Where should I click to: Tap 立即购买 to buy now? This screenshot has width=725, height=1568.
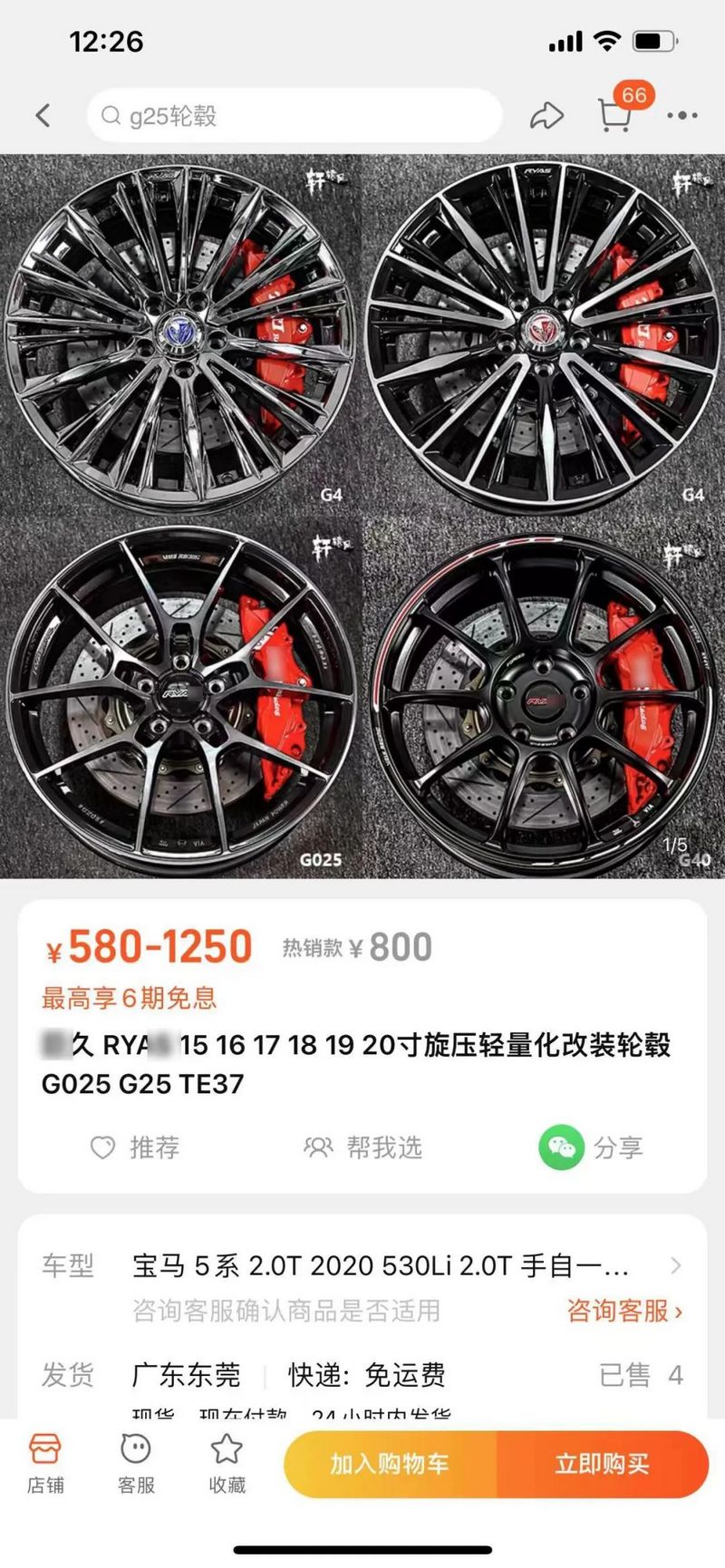click(x=603, y=1464)
